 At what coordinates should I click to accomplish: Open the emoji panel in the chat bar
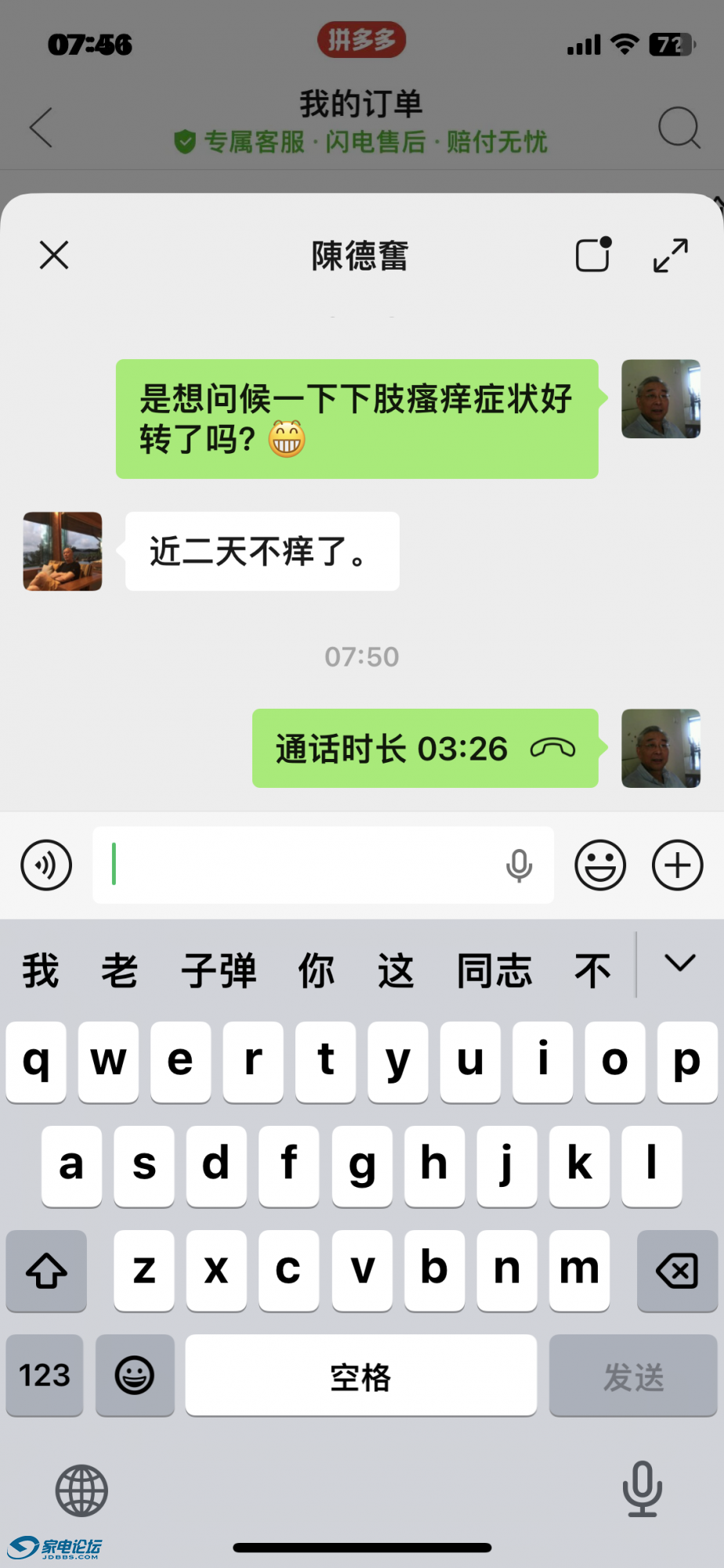click(599, 865)
